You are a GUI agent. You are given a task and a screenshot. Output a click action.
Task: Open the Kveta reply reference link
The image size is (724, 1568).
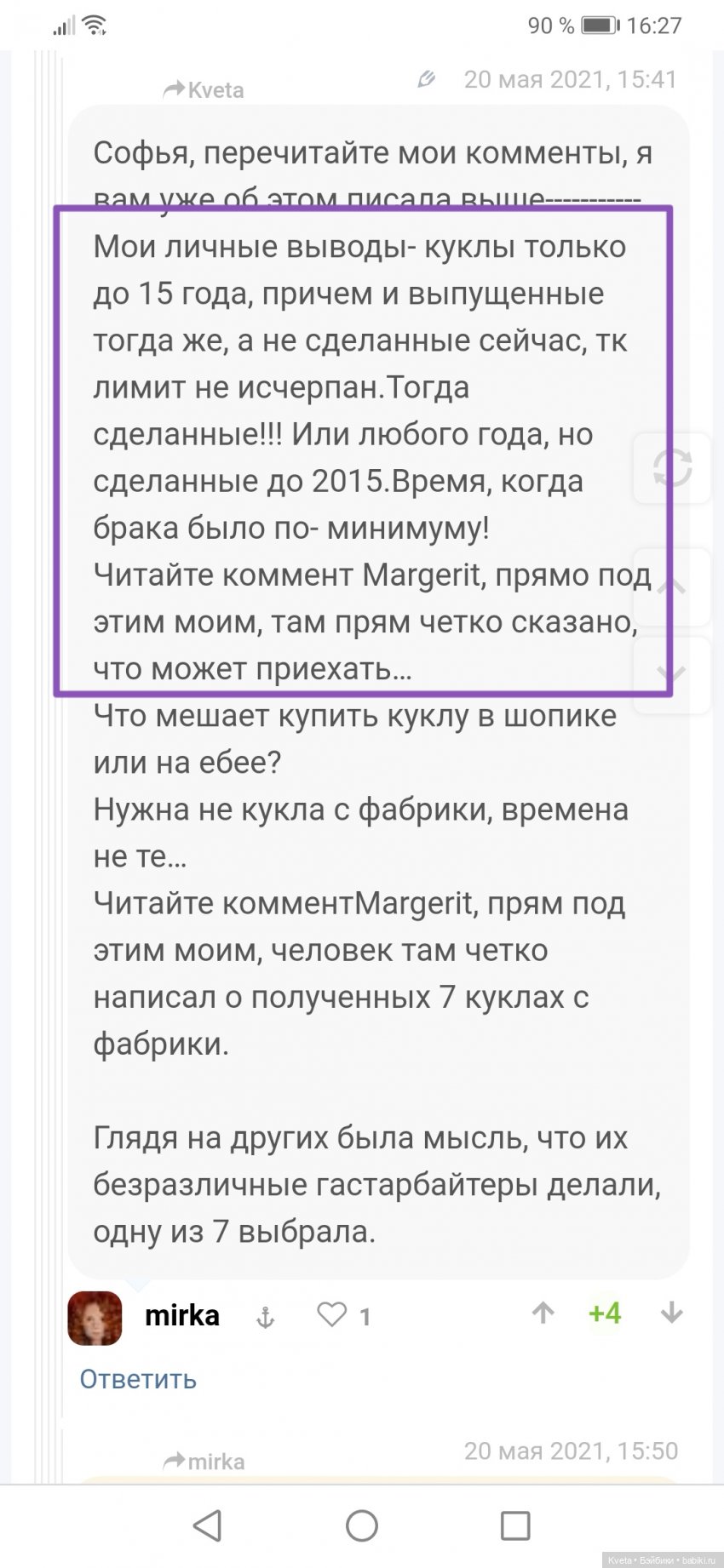click(x=204, y=90)
